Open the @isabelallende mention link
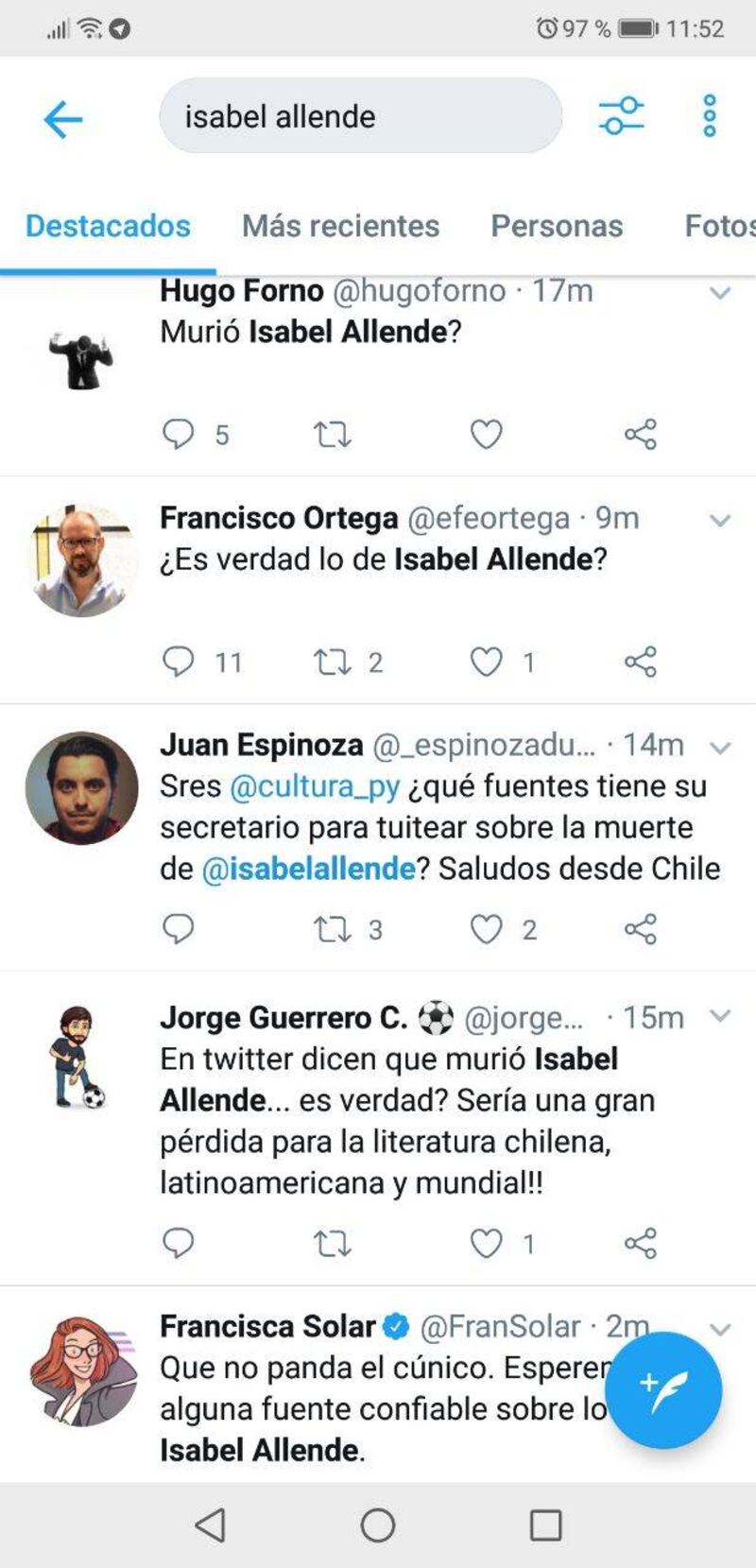 (308, 869)
